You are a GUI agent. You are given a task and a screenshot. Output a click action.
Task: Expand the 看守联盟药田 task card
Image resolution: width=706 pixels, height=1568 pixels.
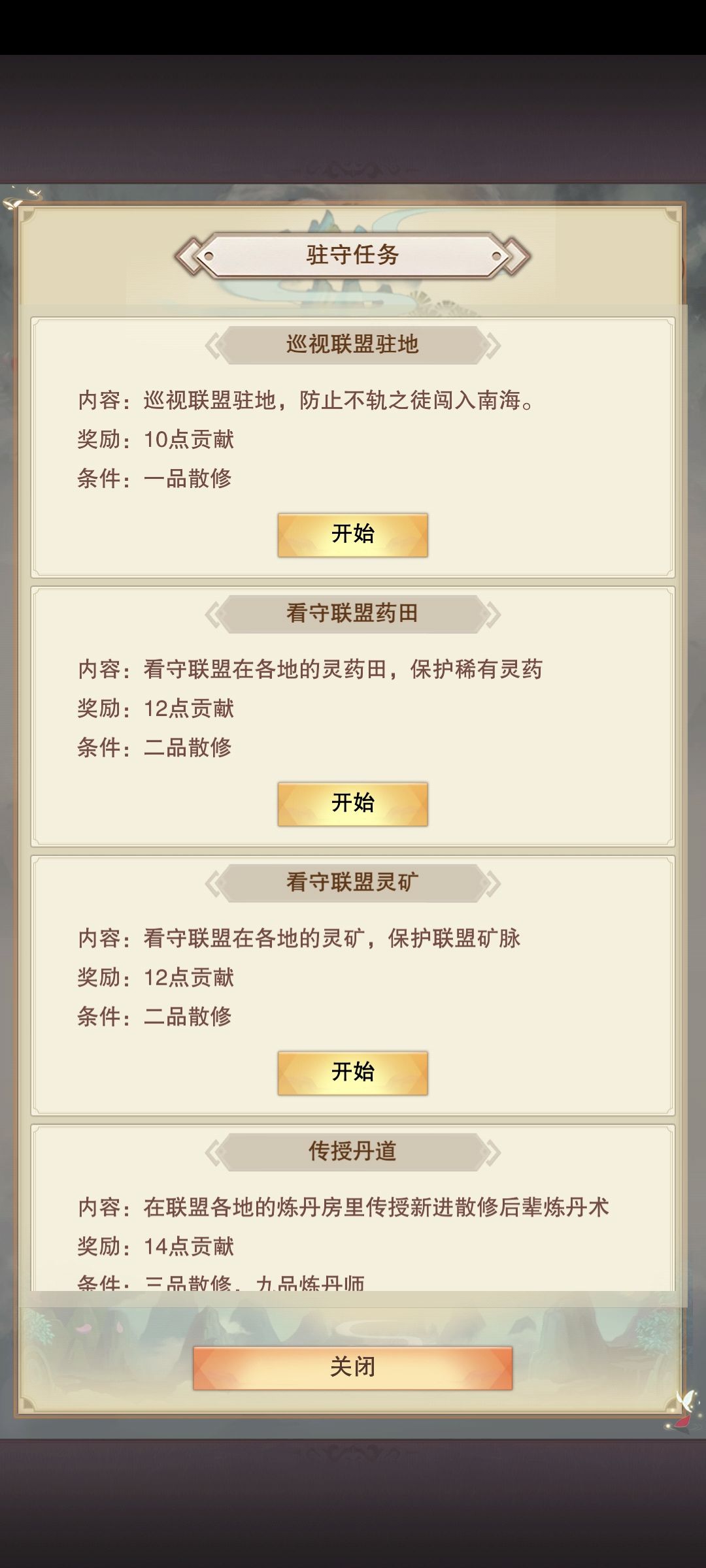pyautogui.click(x=353, y=715)
